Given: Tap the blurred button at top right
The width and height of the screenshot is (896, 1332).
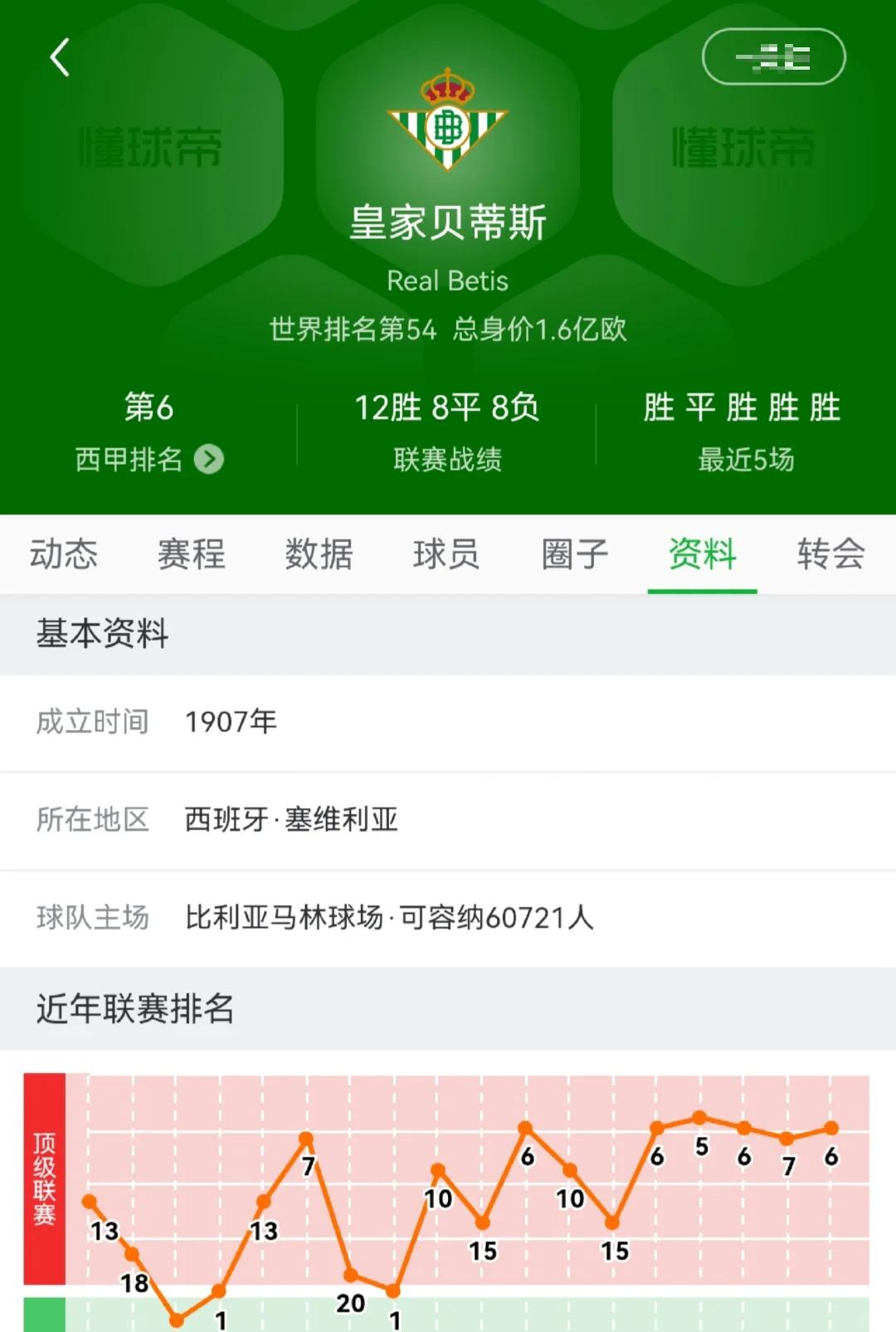Looking at the screenshot, I should [773, 56].
